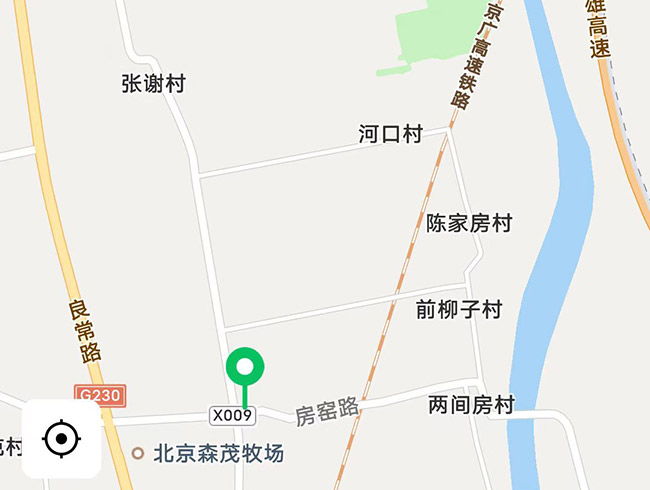The height and width of the screenshot is (490, 650).
Task: Tap the locate-me button
Action: click(x=61, y=438)
